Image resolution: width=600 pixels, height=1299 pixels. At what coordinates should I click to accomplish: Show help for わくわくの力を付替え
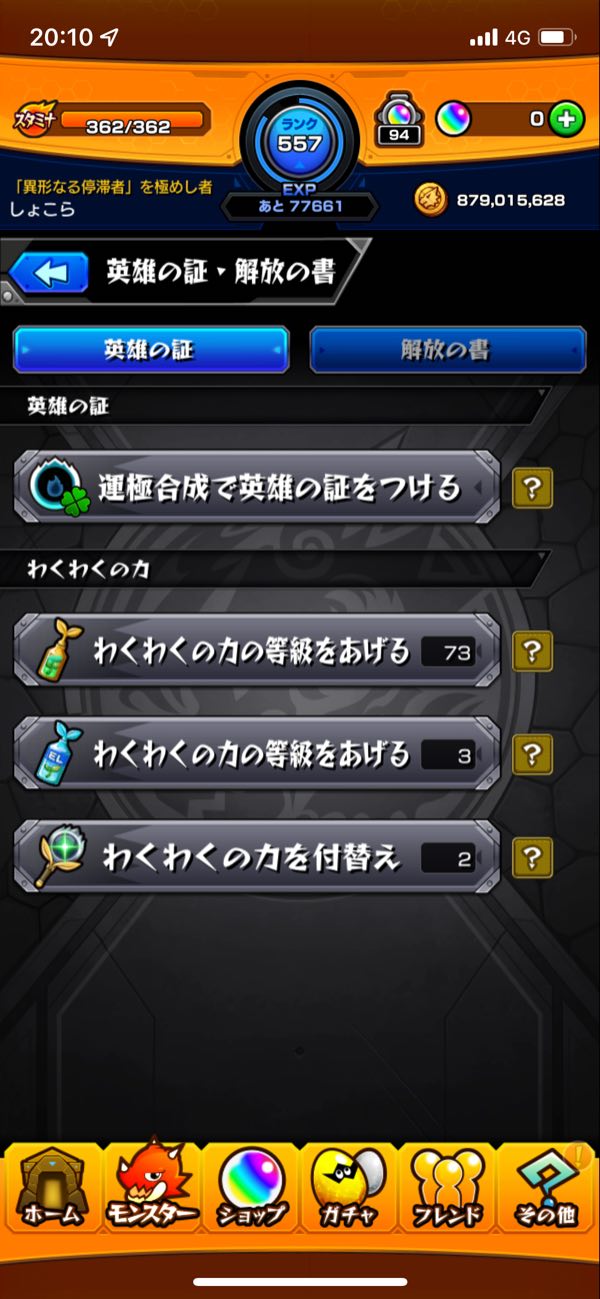[x=533, y=857]
